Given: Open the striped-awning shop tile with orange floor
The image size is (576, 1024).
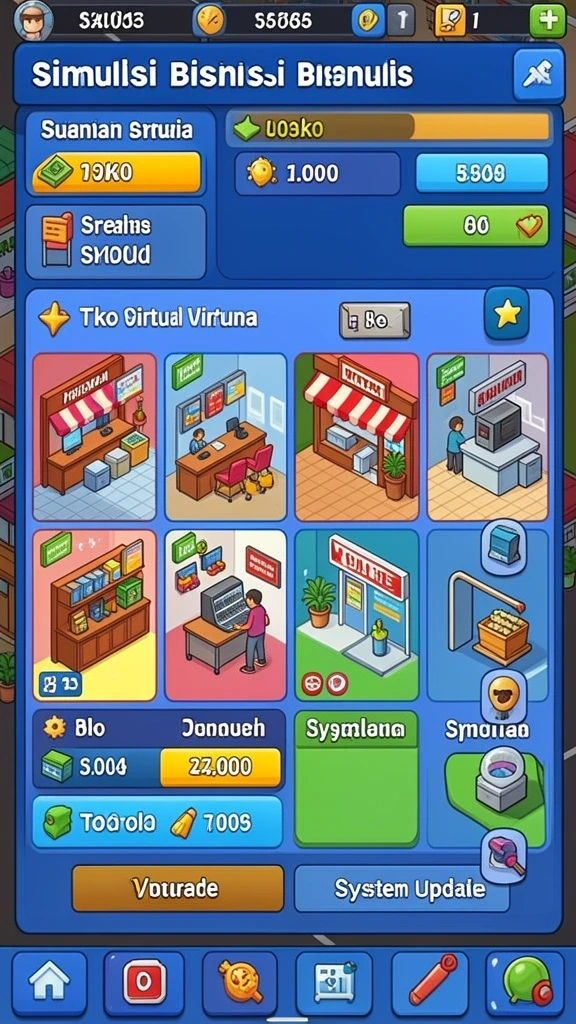Looking at the screenshot, I should pos(357,436).
